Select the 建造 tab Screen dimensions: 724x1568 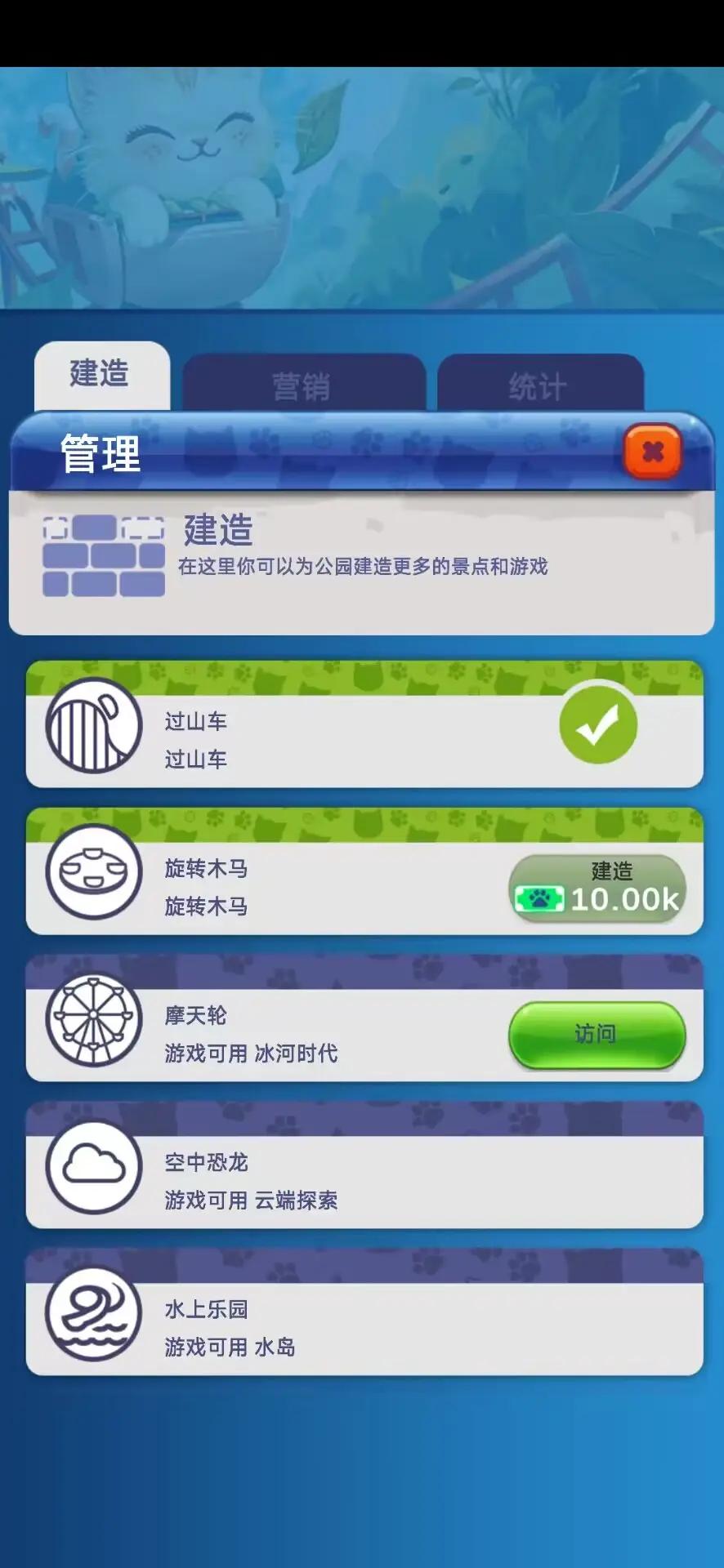click(101, 375)
